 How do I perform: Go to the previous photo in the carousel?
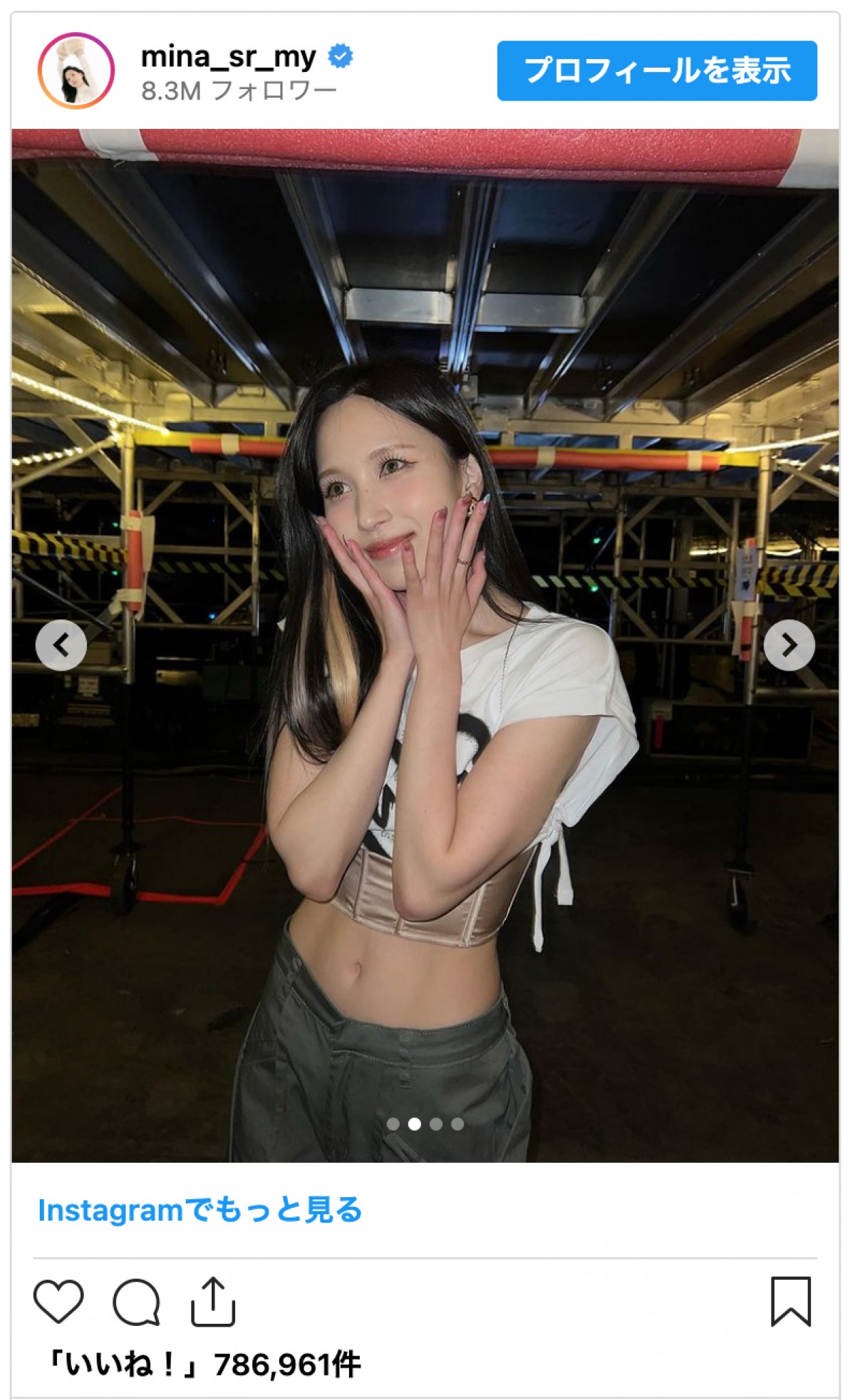pos(61,645)
